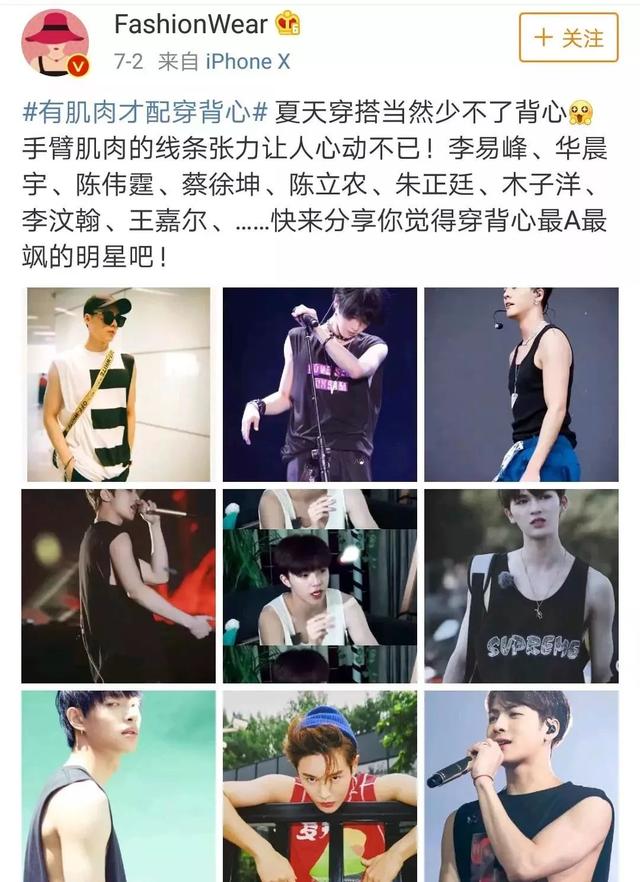The image size is (640, 882).
Task: Open FashionWear's profile avatar
Action: click(x=56, y=43)
